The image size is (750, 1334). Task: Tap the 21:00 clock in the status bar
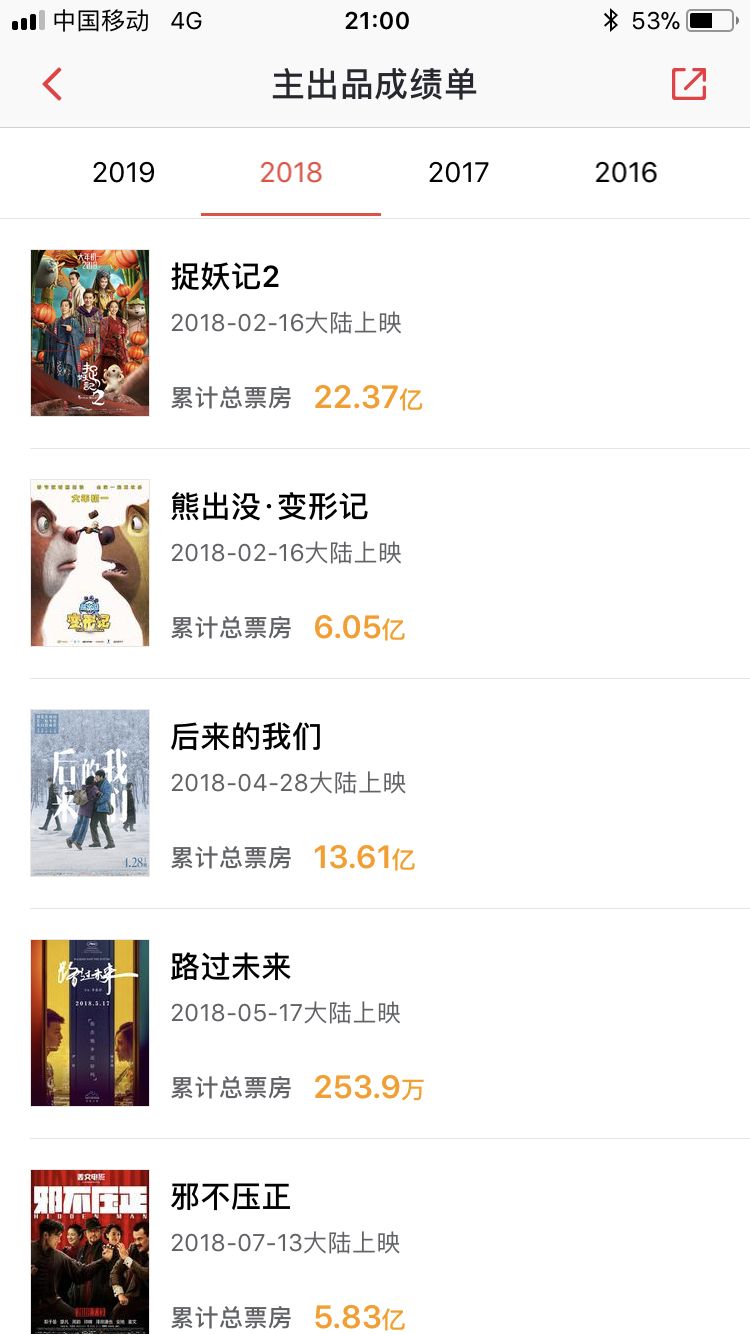click(376, 19)
